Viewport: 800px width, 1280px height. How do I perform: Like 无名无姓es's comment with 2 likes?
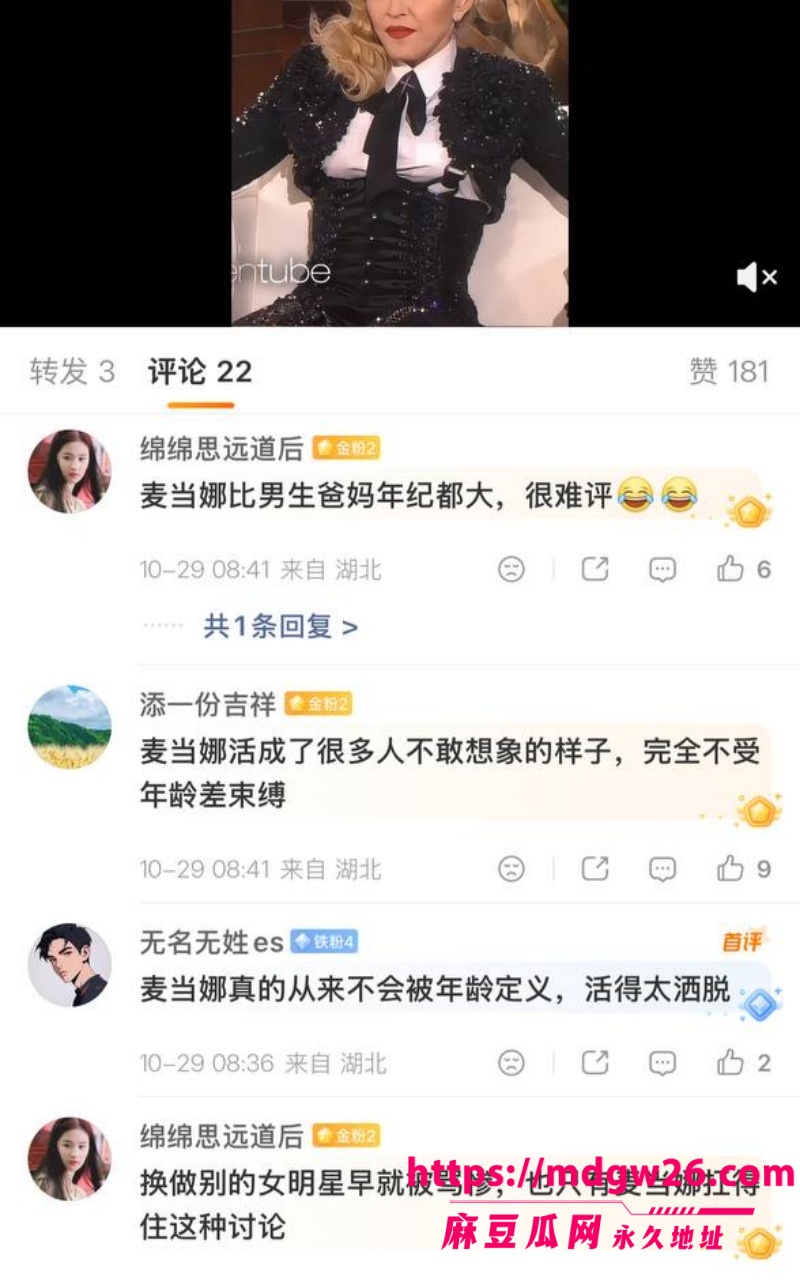tap(743, 1062)
